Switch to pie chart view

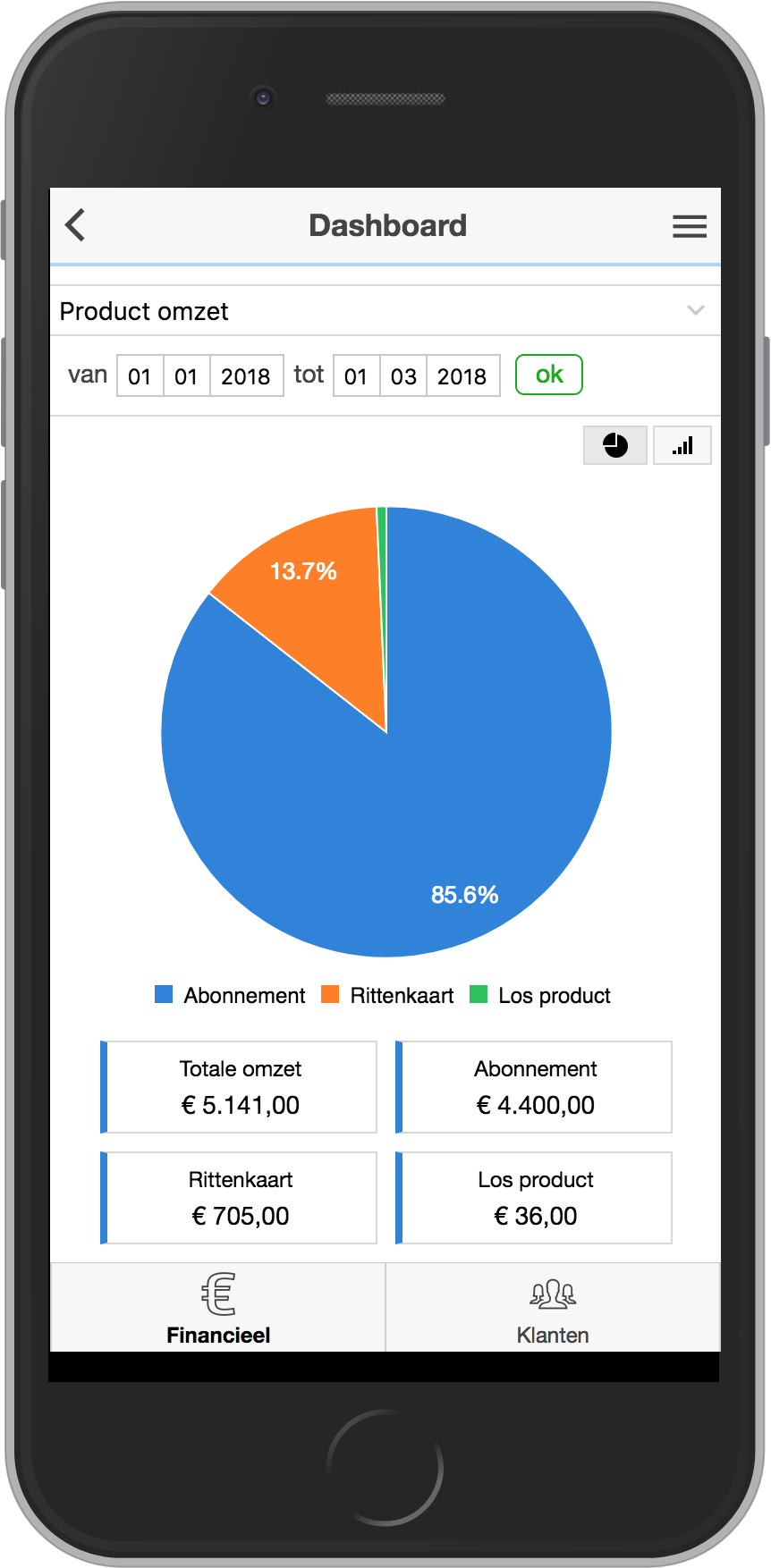click(x=615, y=445)
